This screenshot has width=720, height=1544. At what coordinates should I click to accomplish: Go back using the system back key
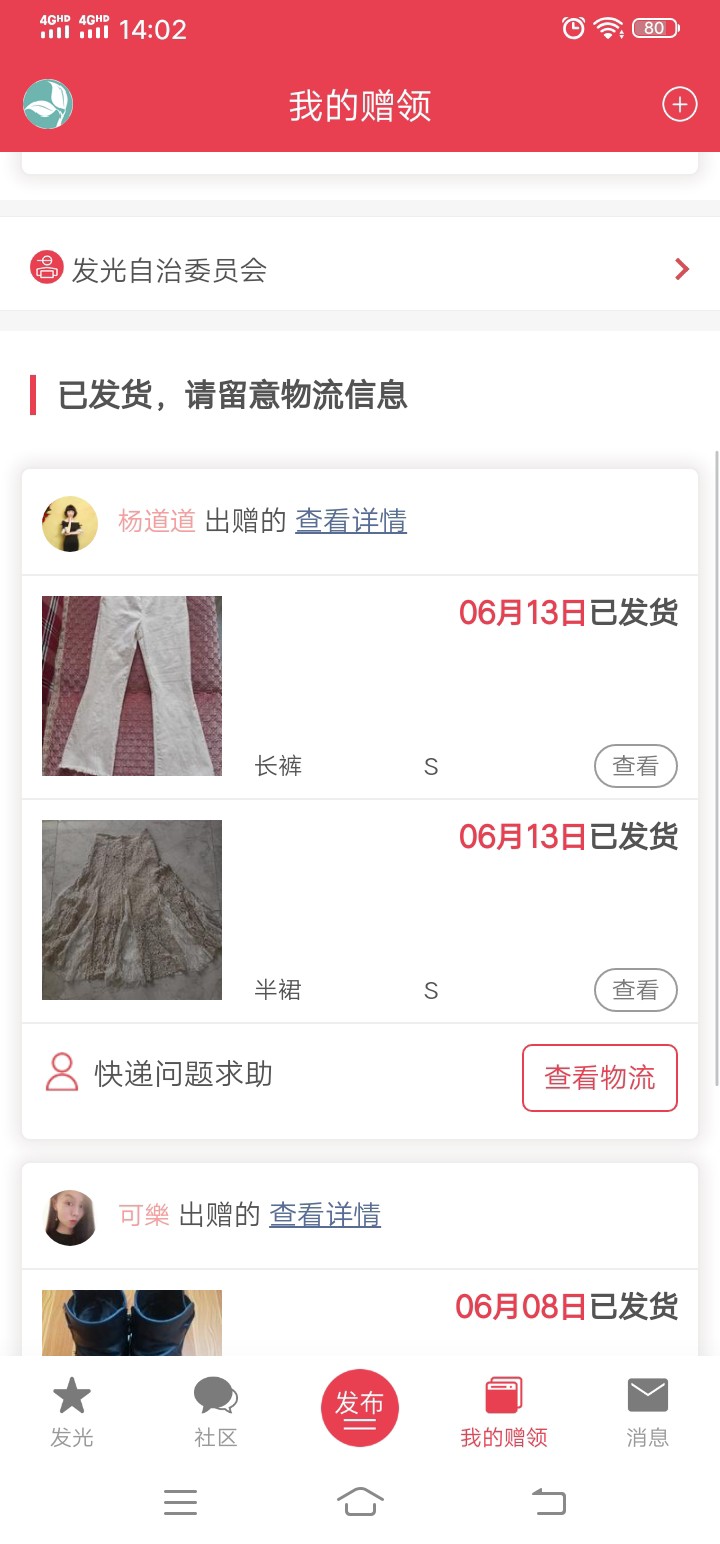[548, 1501]
